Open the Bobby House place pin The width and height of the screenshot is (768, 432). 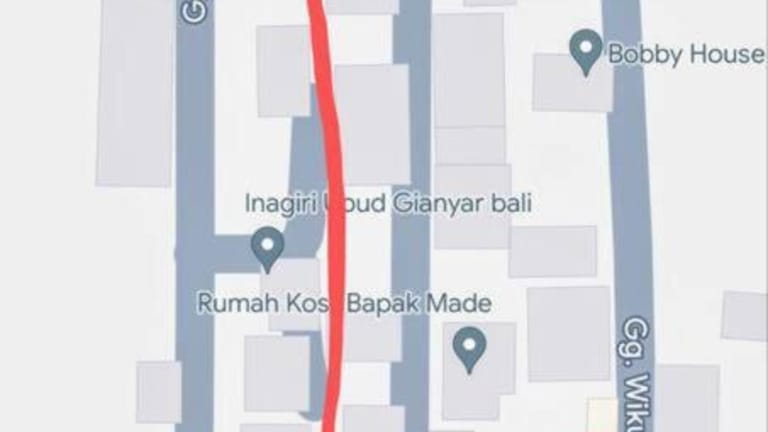point(585,50)
